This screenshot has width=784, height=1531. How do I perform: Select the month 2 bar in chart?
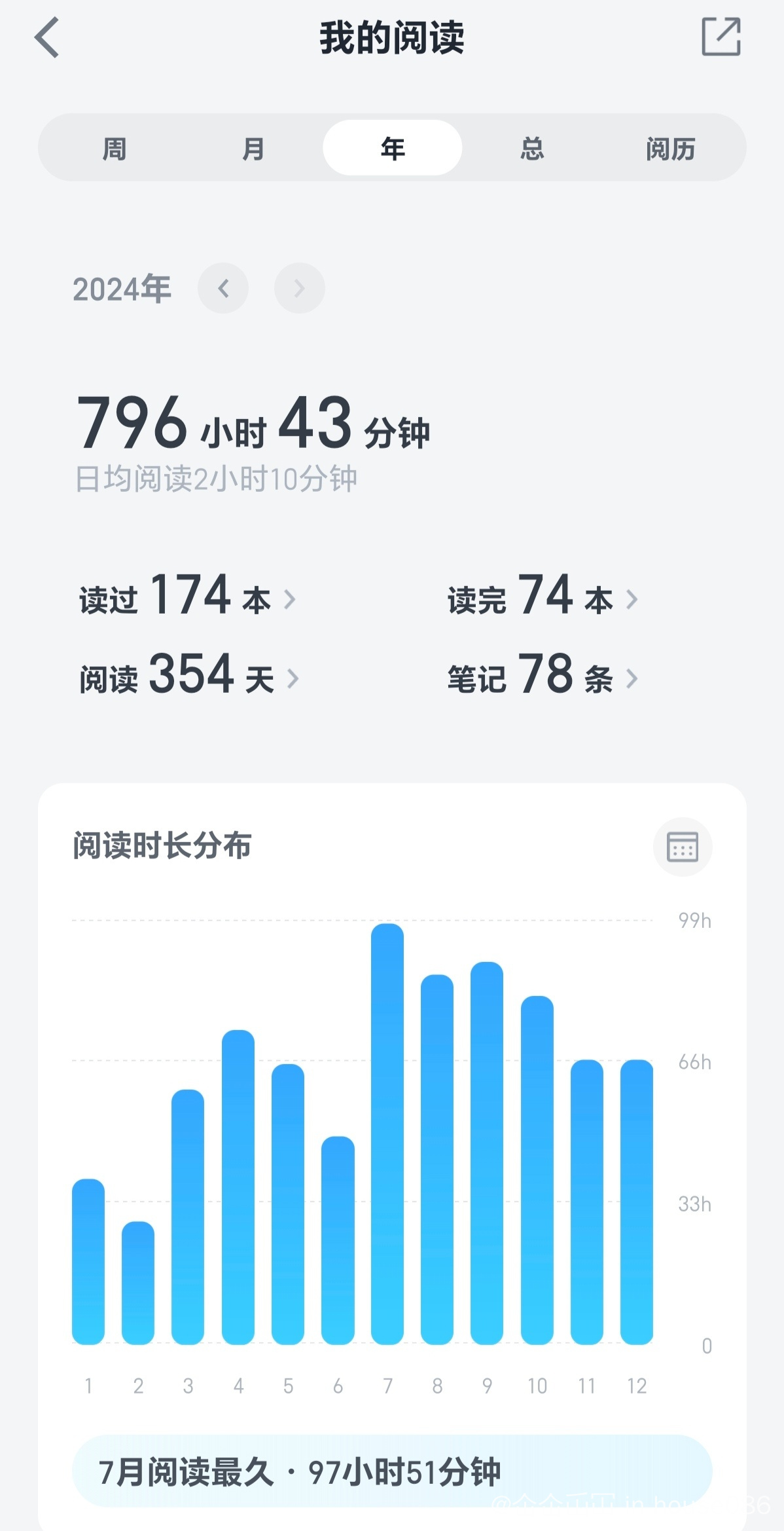[138, 1282]
